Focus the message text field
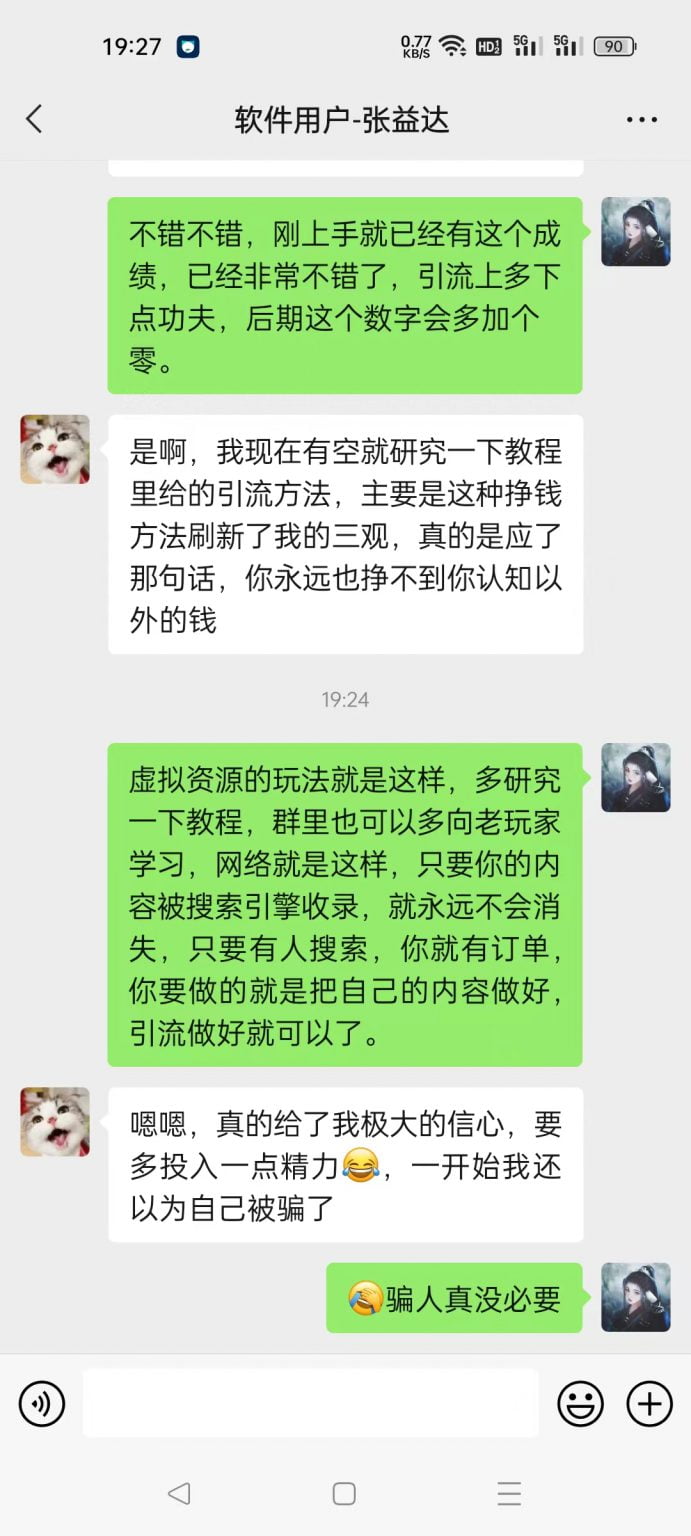The height and width of the screenshot is (1536, 691). 310,1404
